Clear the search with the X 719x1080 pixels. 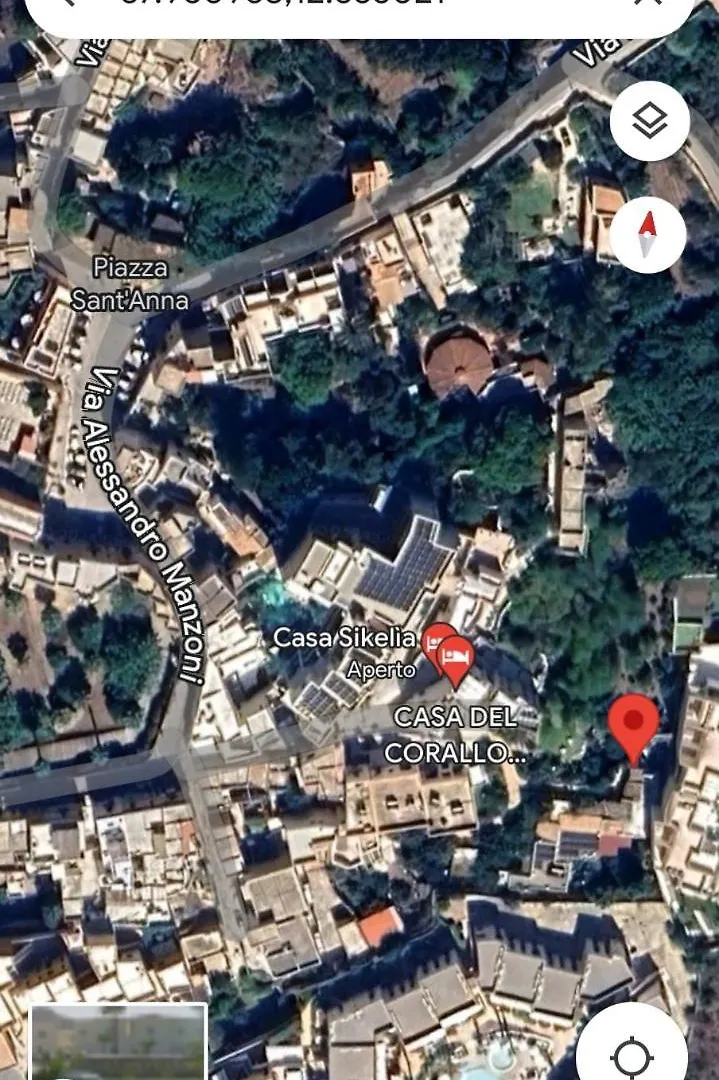pos(648,4)
